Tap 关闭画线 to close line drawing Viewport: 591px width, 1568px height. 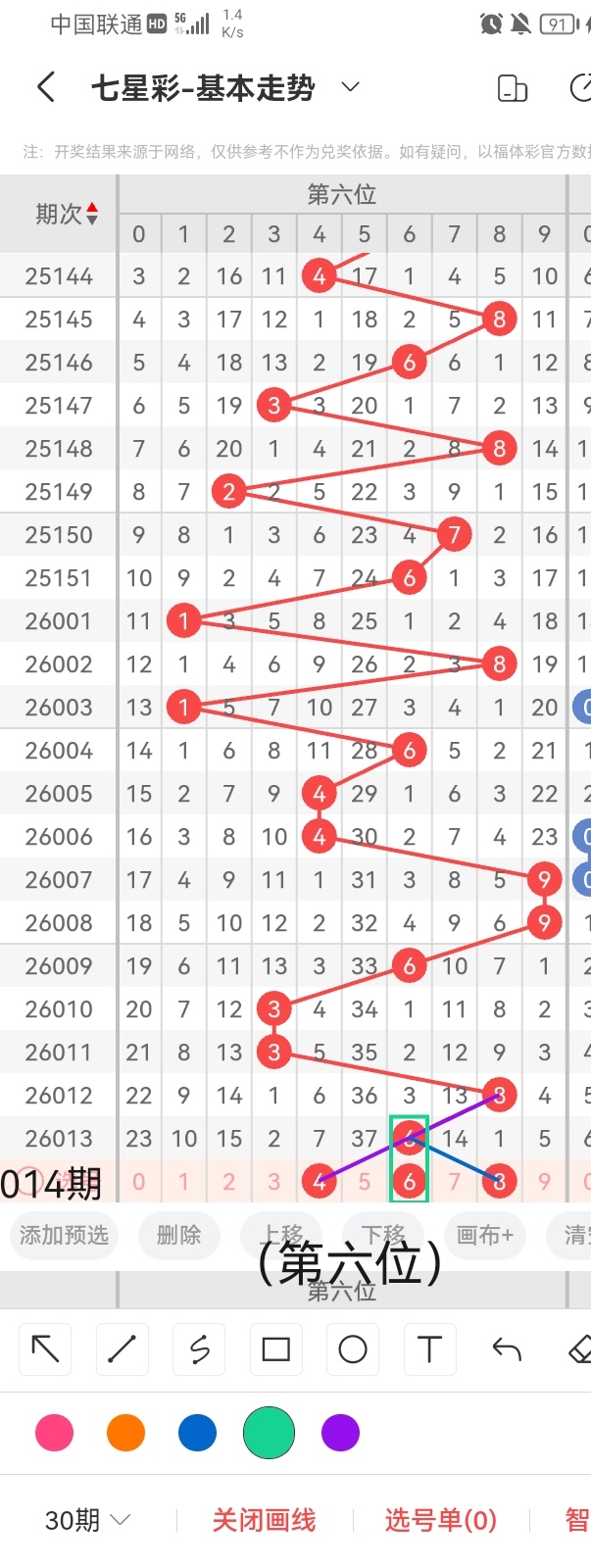point(264,1520)
